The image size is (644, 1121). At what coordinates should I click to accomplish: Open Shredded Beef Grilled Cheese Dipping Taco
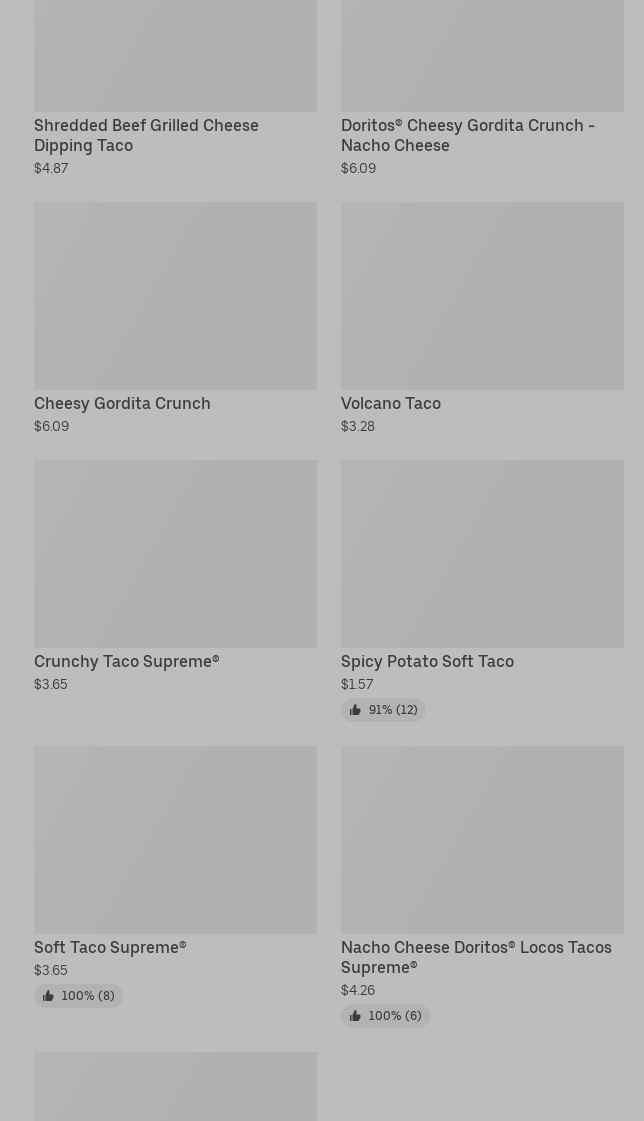coord(146,135)
